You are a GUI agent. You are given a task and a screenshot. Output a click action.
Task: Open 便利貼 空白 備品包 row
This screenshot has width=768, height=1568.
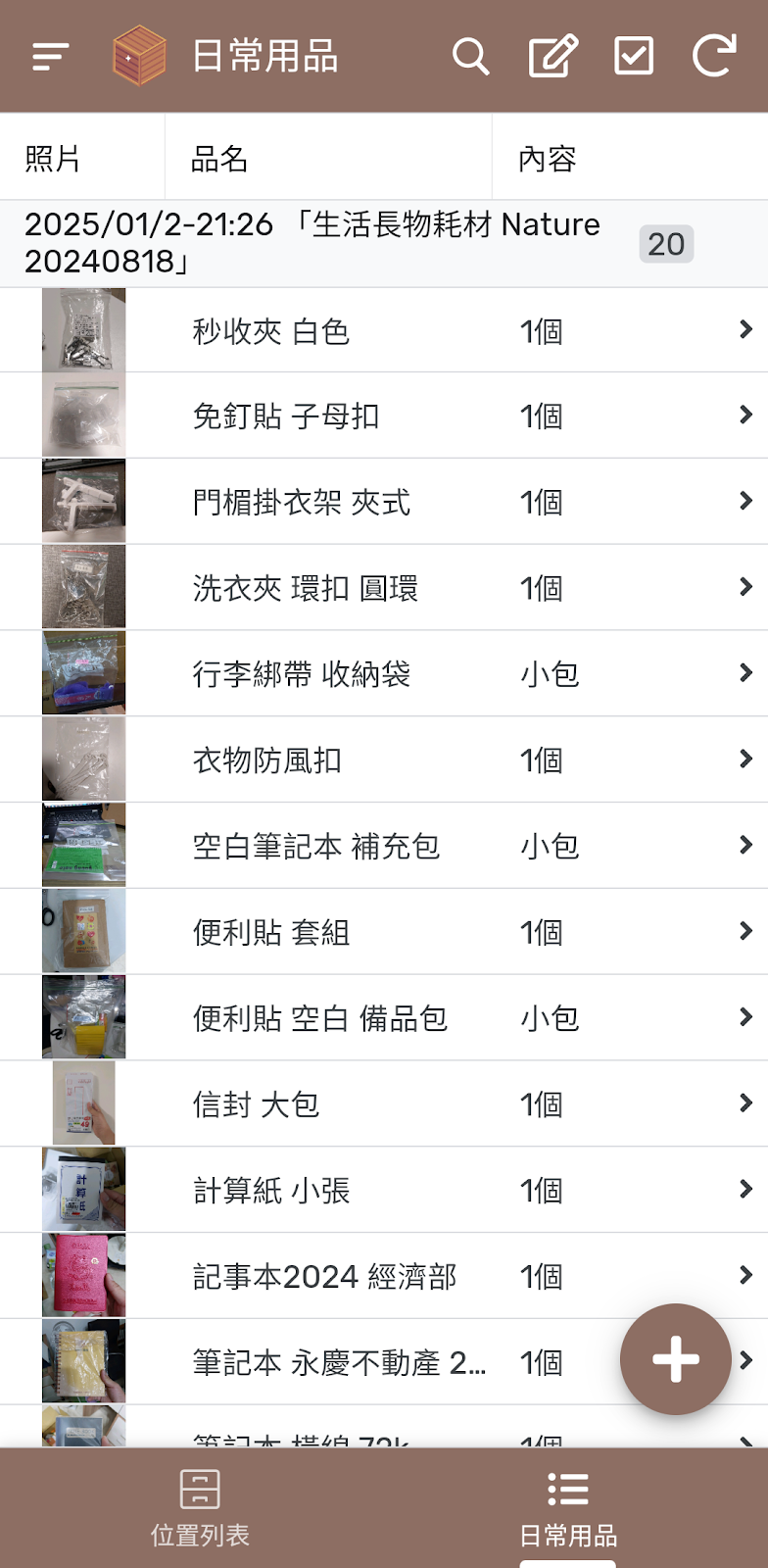pos(384,1018)
